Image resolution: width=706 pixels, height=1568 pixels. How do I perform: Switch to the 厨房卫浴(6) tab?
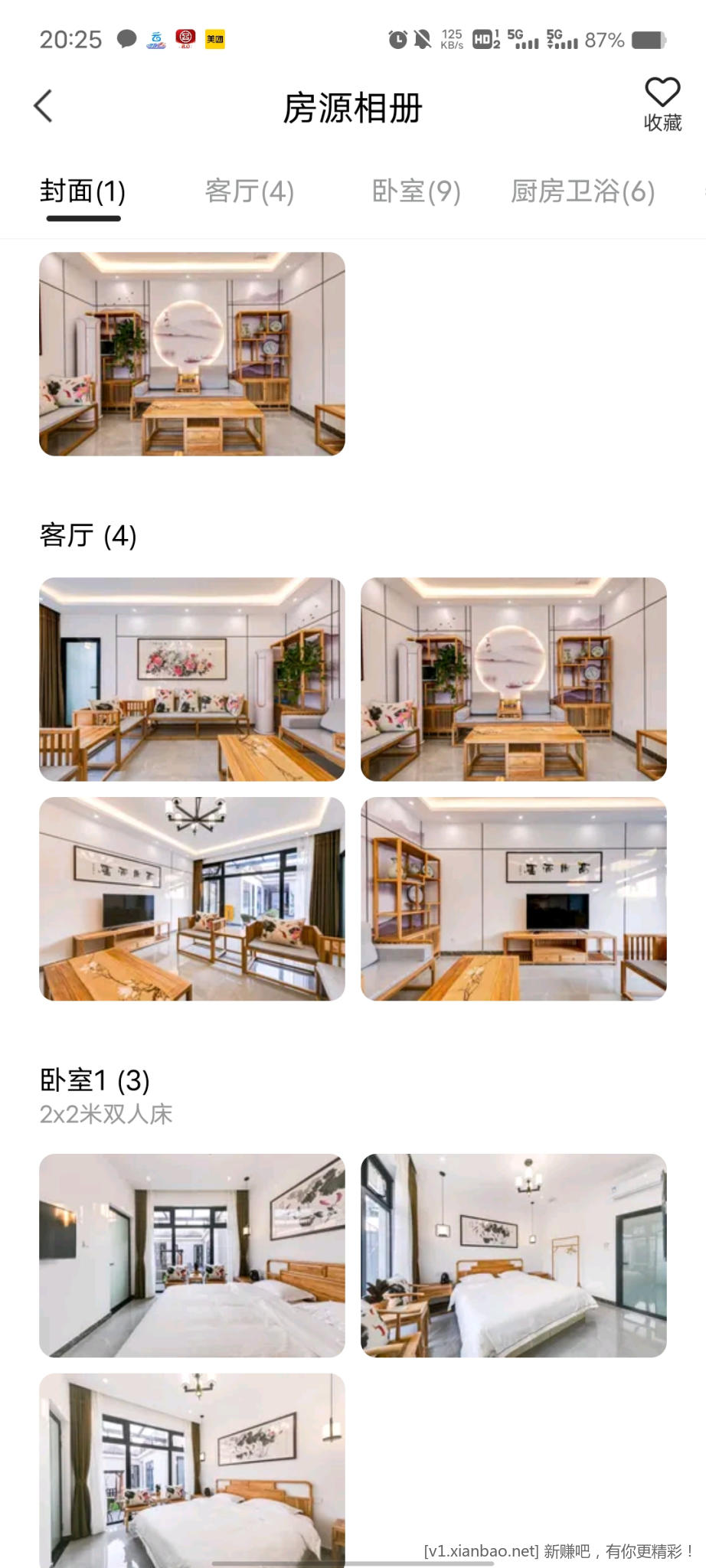[x=583, y=191]
